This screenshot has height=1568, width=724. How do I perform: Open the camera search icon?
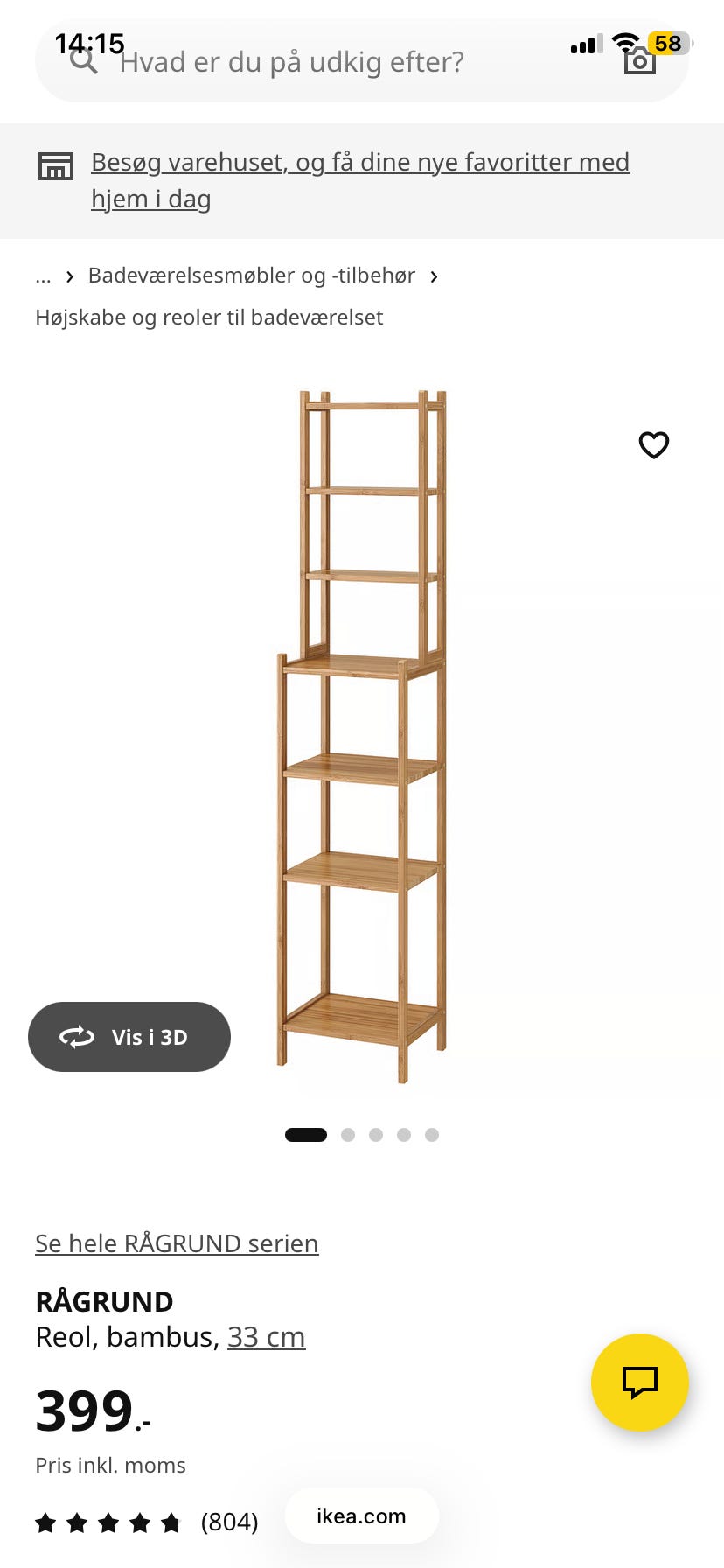pos(639,60)
